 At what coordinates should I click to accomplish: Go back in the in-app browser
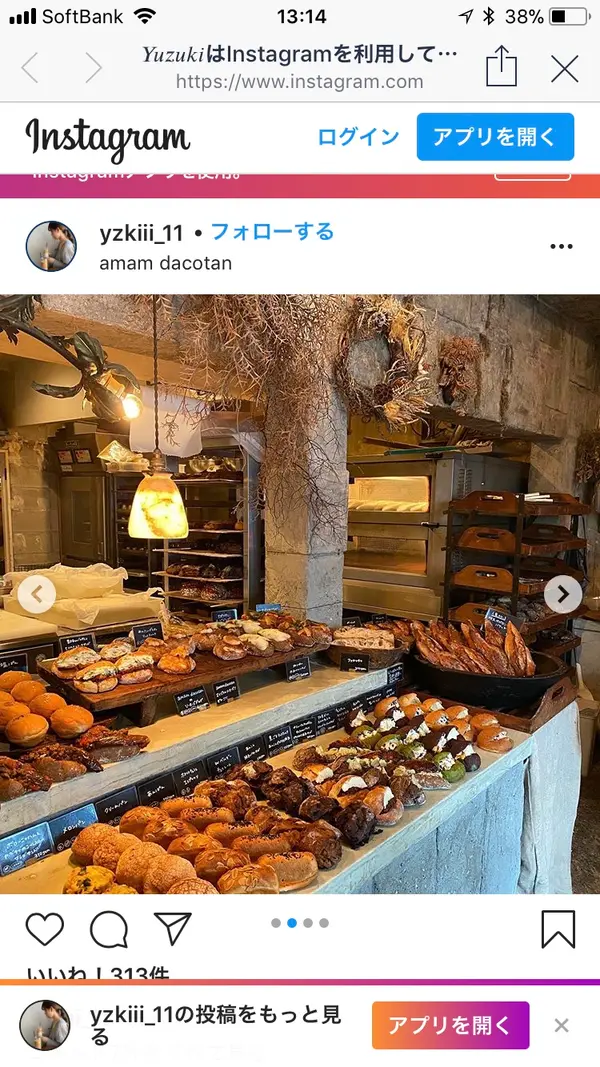click(x=30, y=68)
